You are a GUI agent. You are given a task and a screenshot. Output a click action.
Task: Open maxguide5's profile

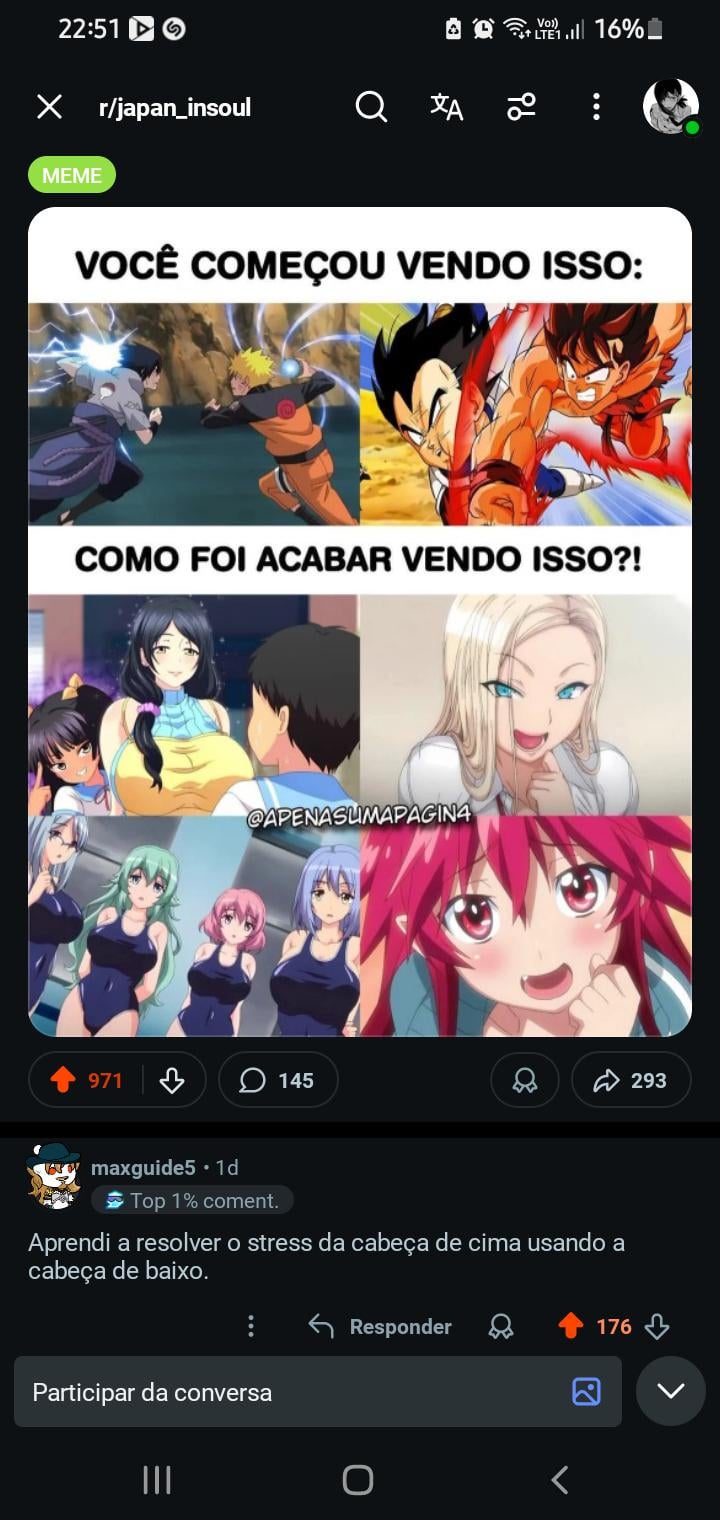[142, 1167]
